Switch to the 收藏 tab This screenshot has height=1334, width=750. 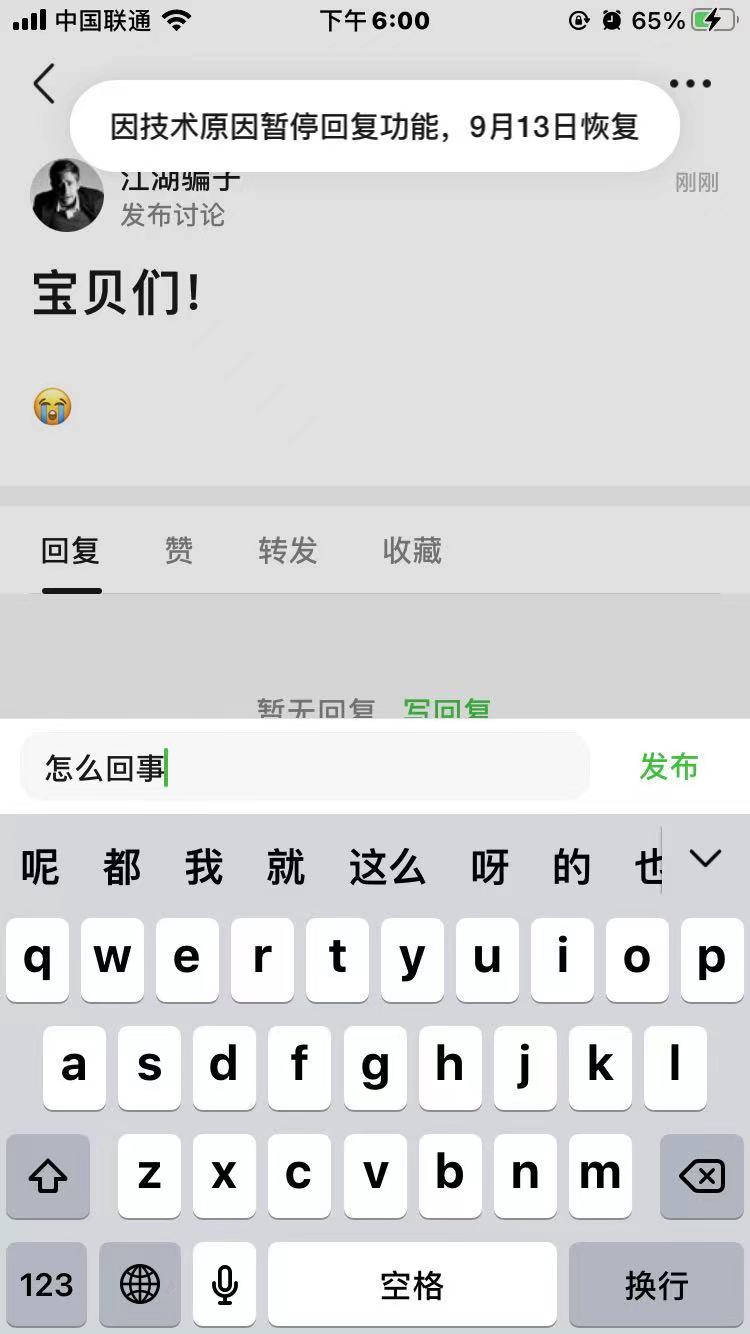coord(411,551)
